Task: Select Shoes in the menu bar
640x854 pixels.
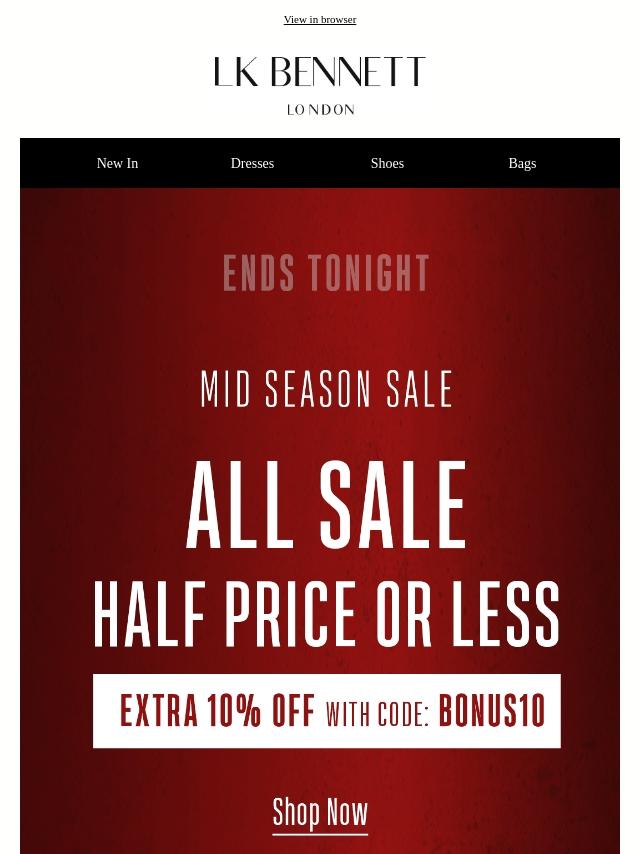Action: click(x=387, y=163)
